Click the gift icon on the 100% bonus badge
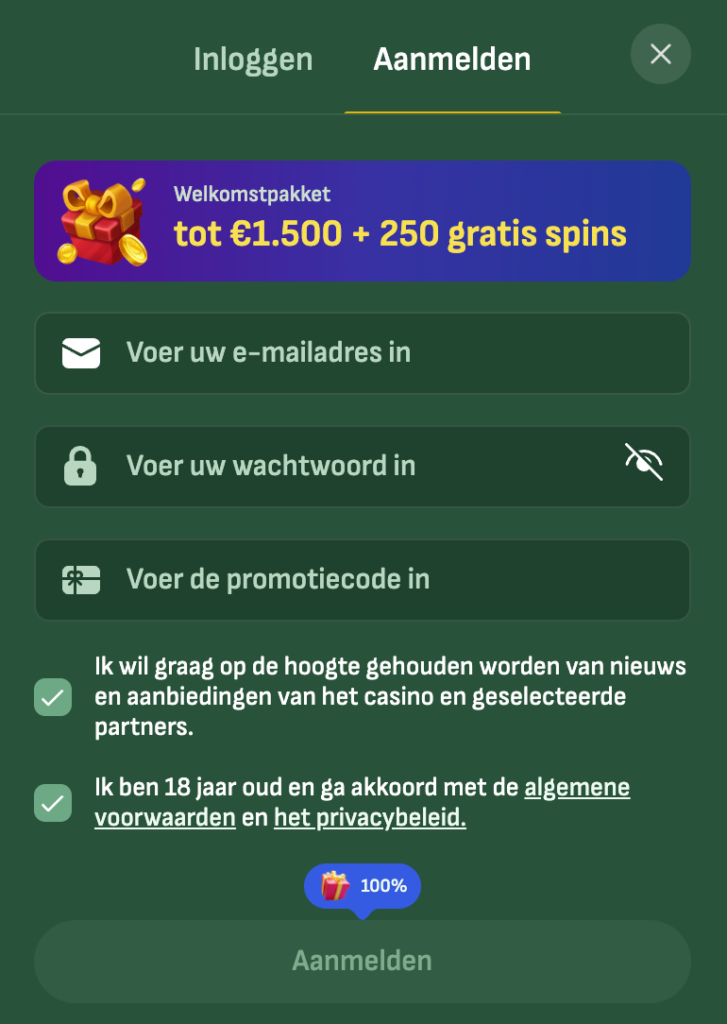Screen dimensions: 727x1024 tap(332, 886)
